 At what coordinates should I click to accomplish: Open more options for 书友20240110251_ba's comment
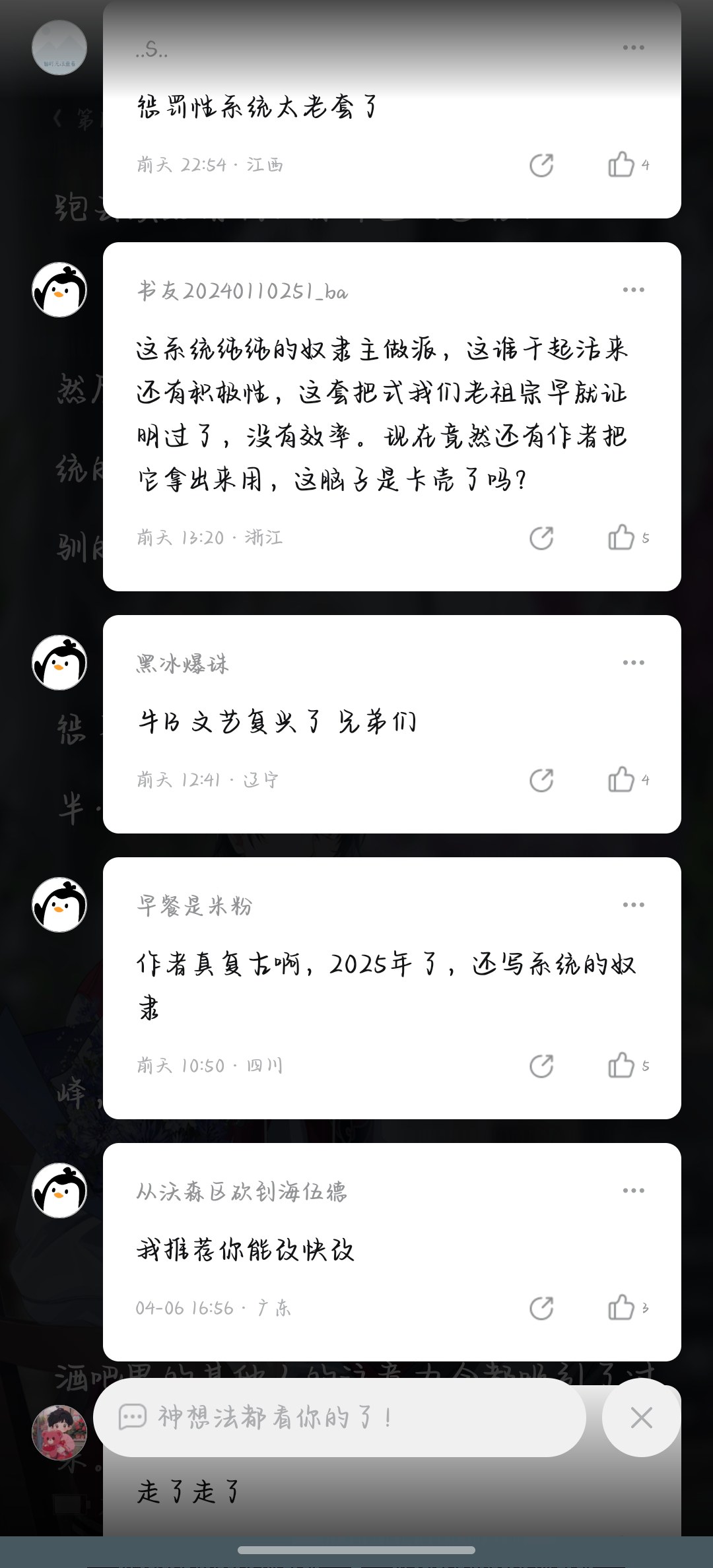click(633, 290)
